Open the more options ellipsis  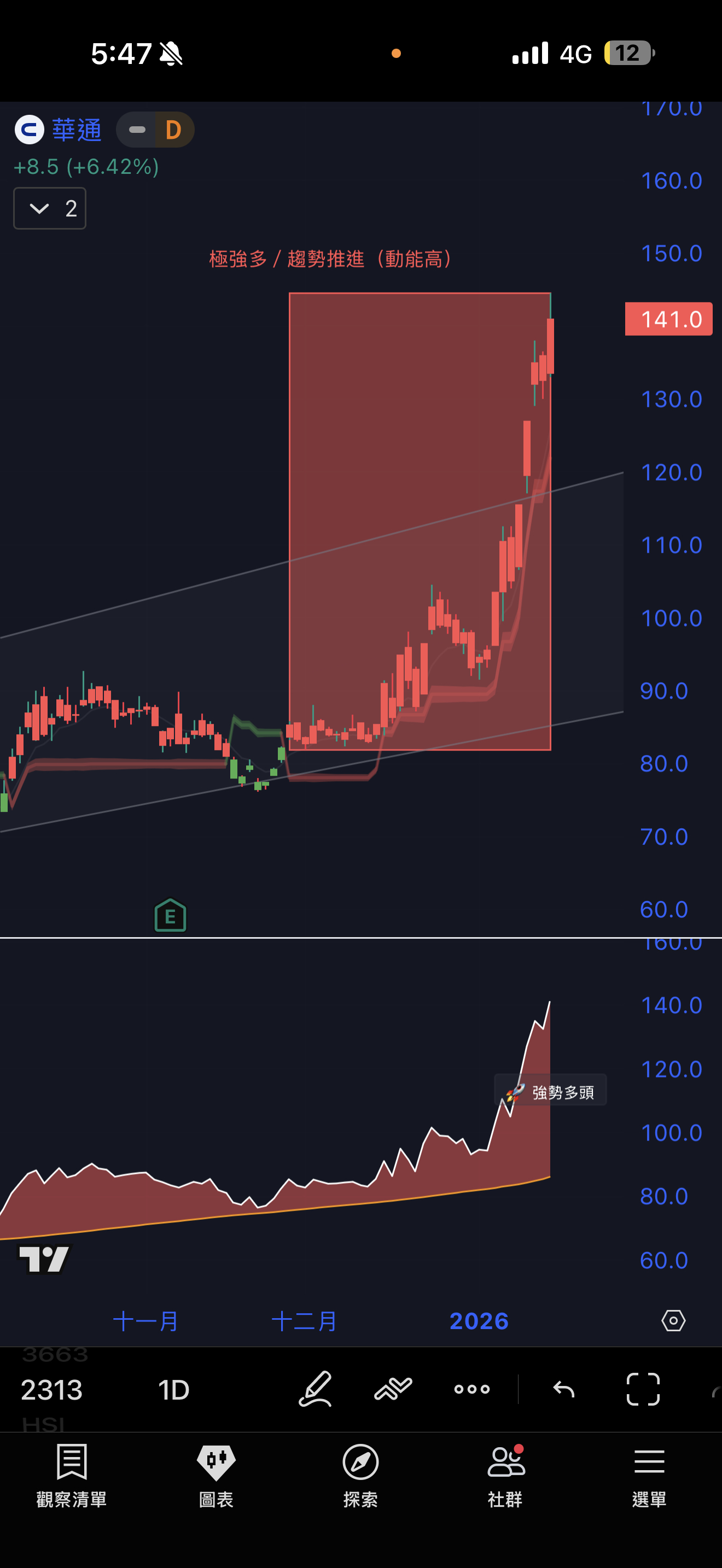point(472,1389)
